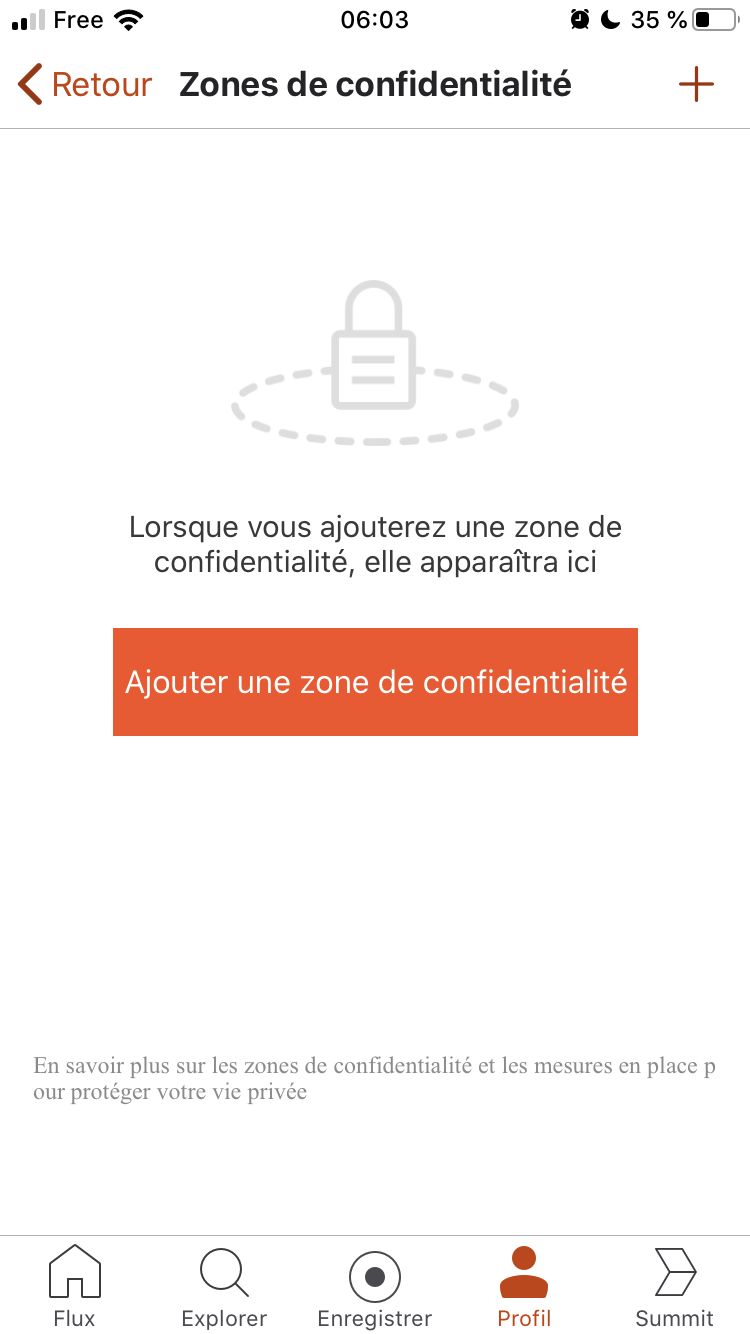Tap Ajouter une zone de confidentialité
The image size is (750, 1334).
[x=375, y=682]
